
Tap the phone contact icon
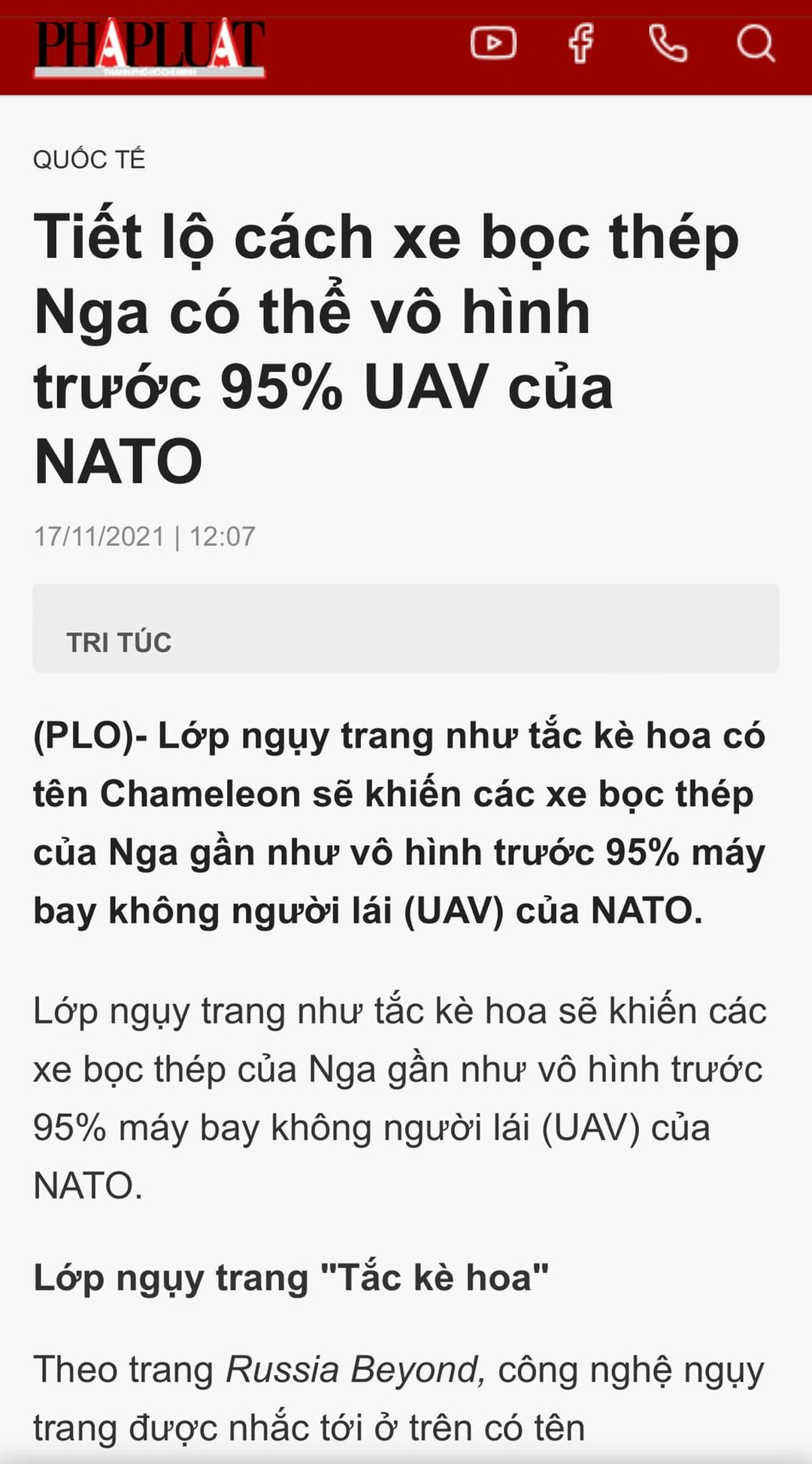pos(668,43)
